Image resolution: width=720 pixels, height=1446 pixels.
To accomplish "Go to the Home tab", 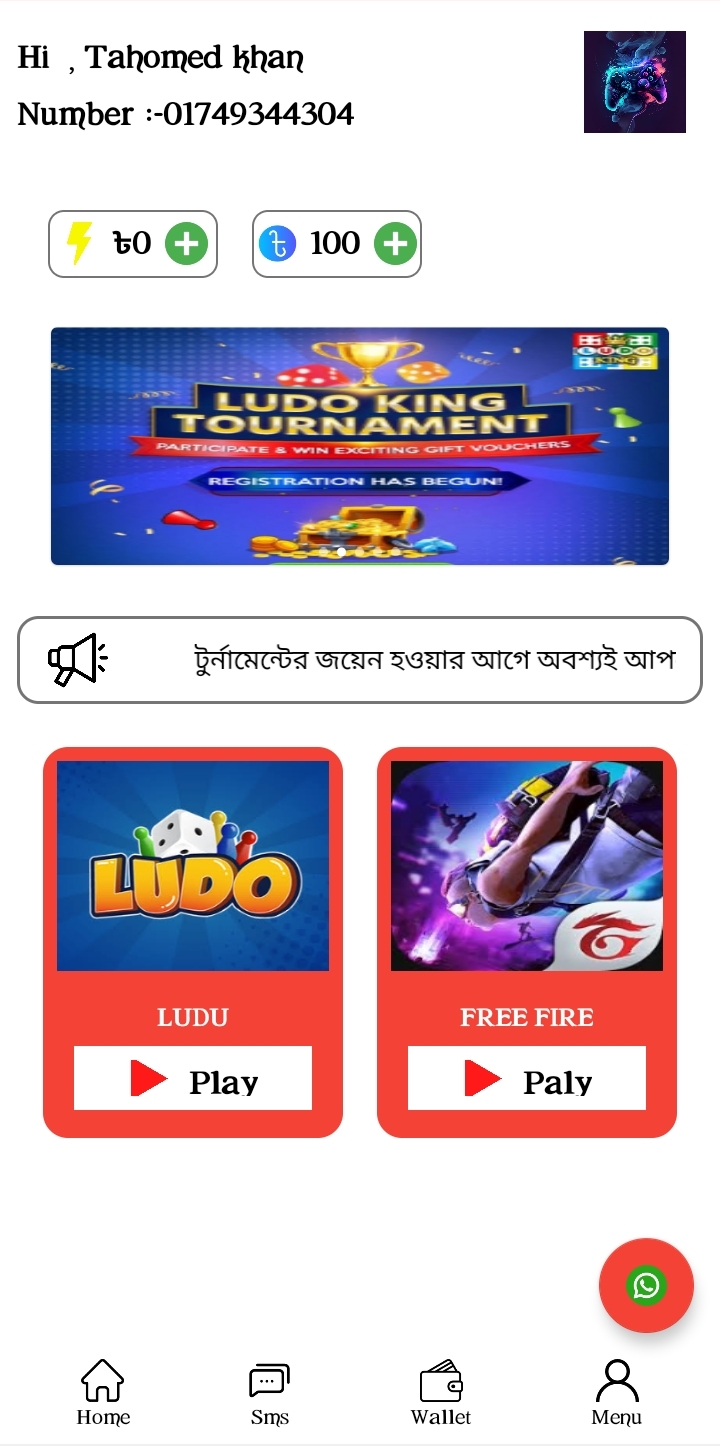I will (x=103, y=1392).
